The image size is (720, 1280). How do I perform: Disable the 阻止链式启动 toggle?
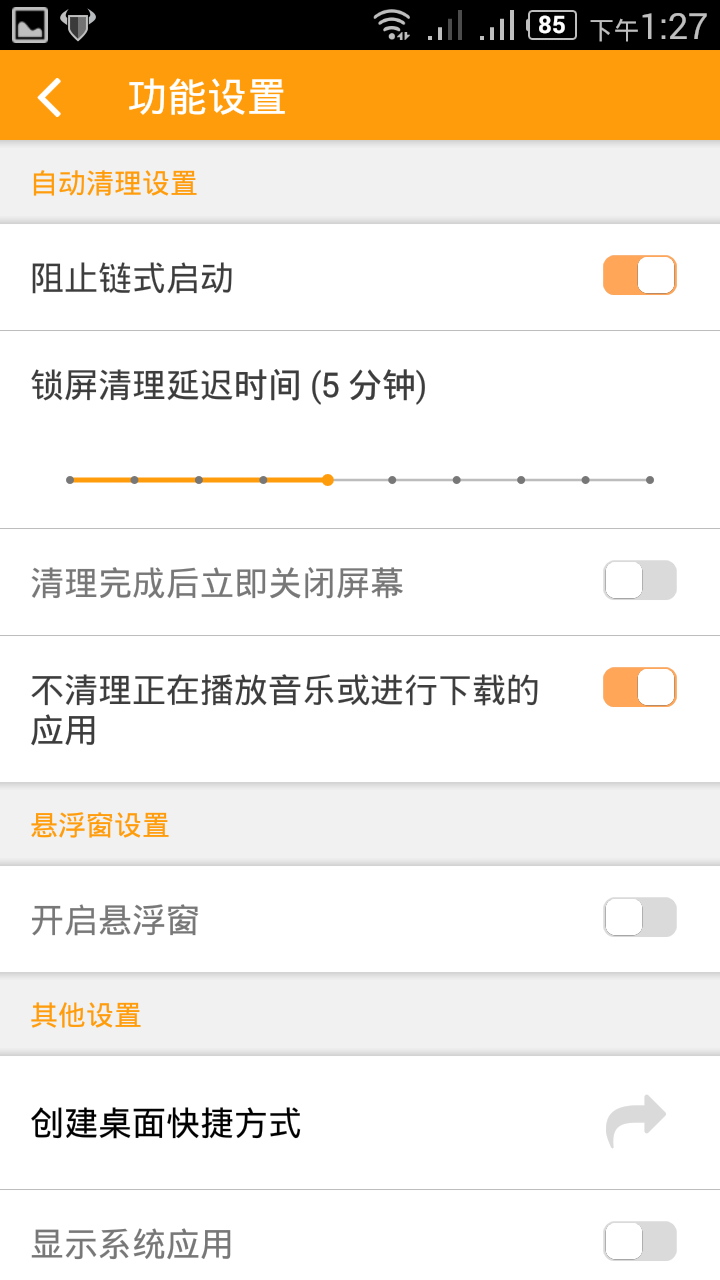[640, 273]
